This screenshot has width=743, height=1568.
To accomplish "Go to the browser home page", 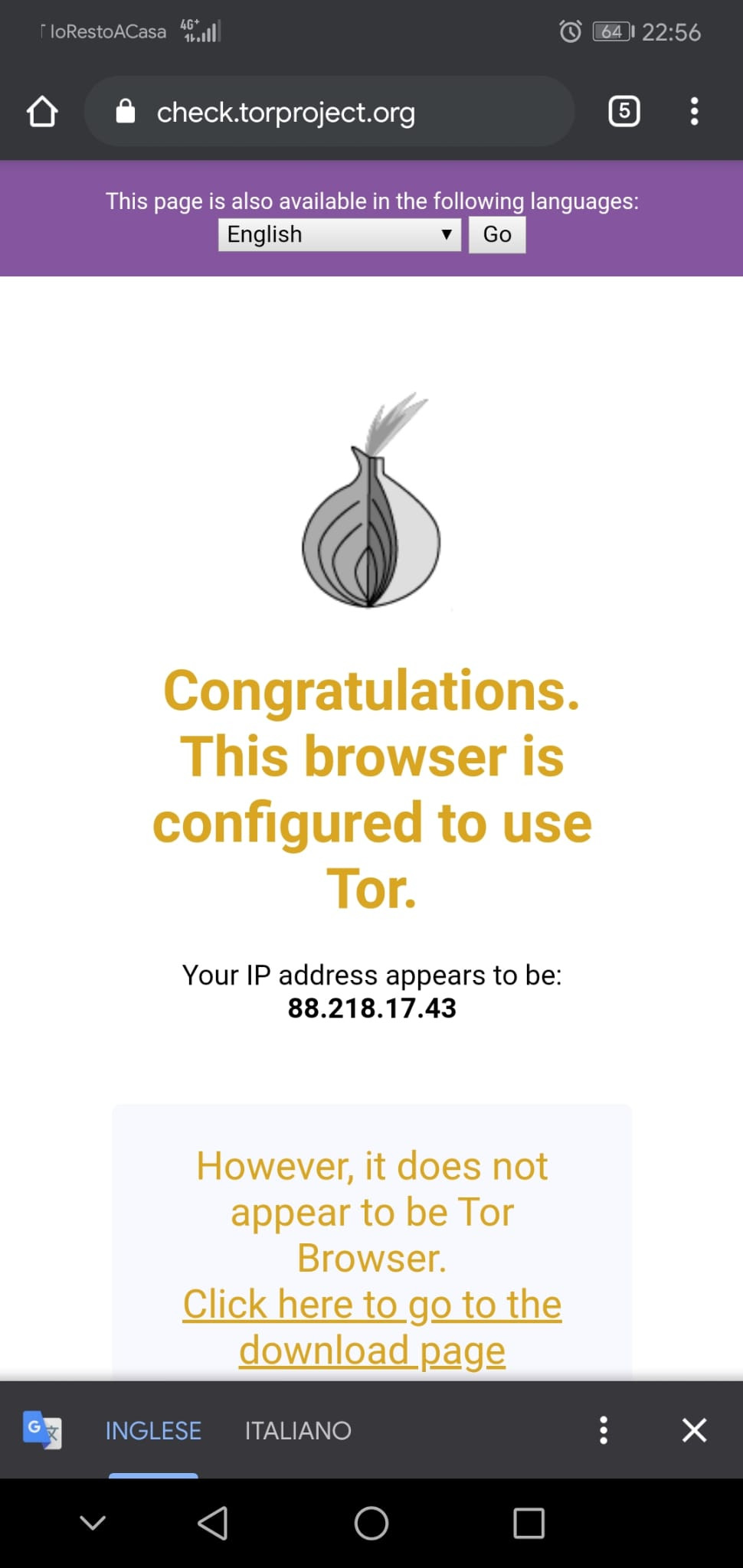I will (x=42, y=112).
